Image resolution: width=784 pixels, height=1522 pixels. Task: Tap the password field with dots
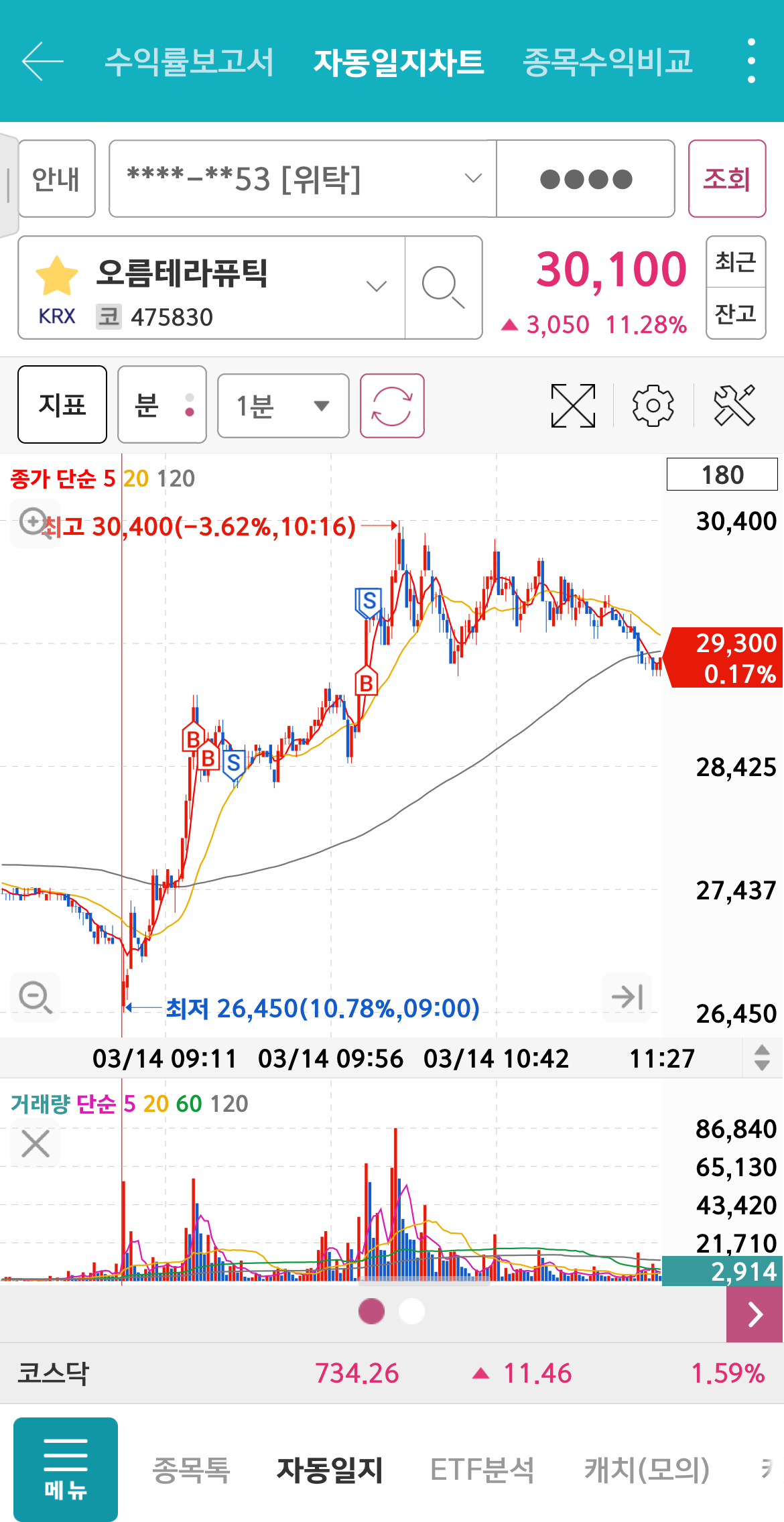pos(586,179)
